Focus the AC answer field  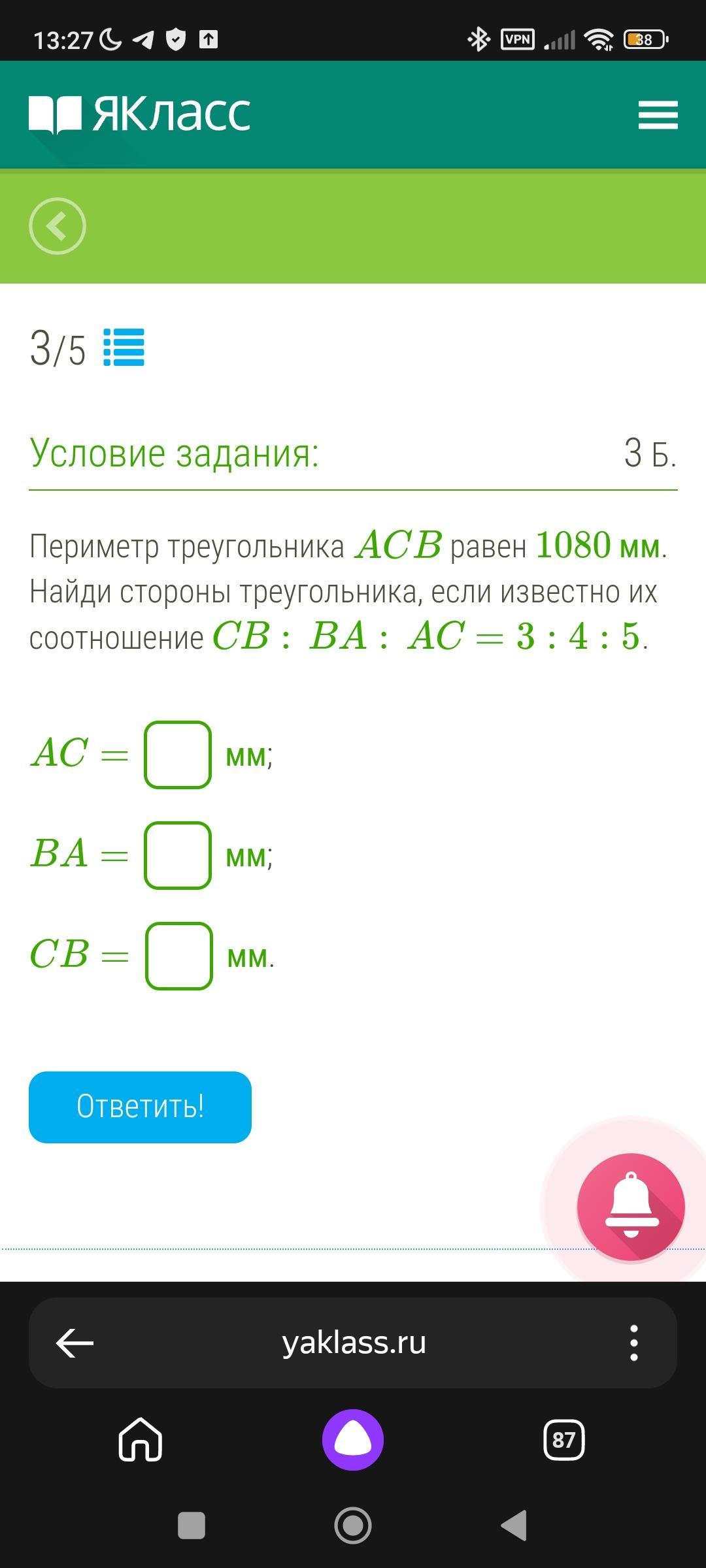178,755
